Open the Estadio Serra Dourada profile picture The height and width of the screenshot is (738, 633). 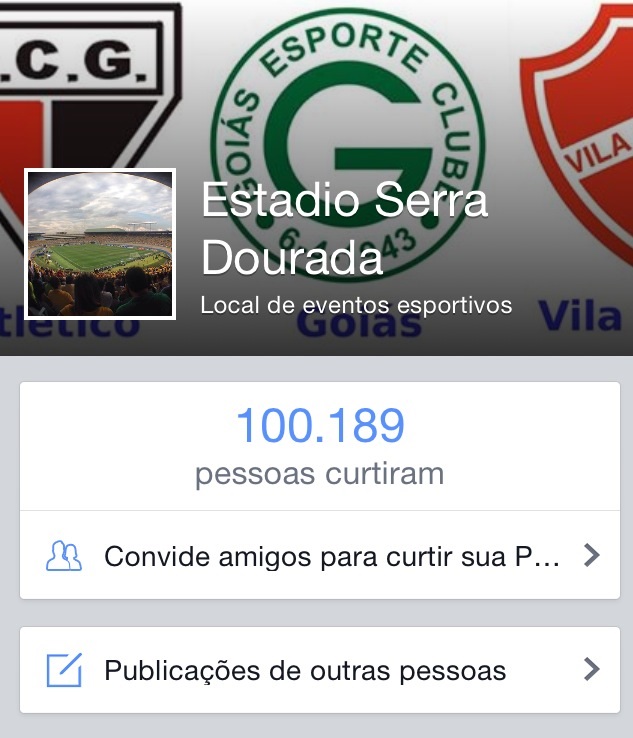100,244
